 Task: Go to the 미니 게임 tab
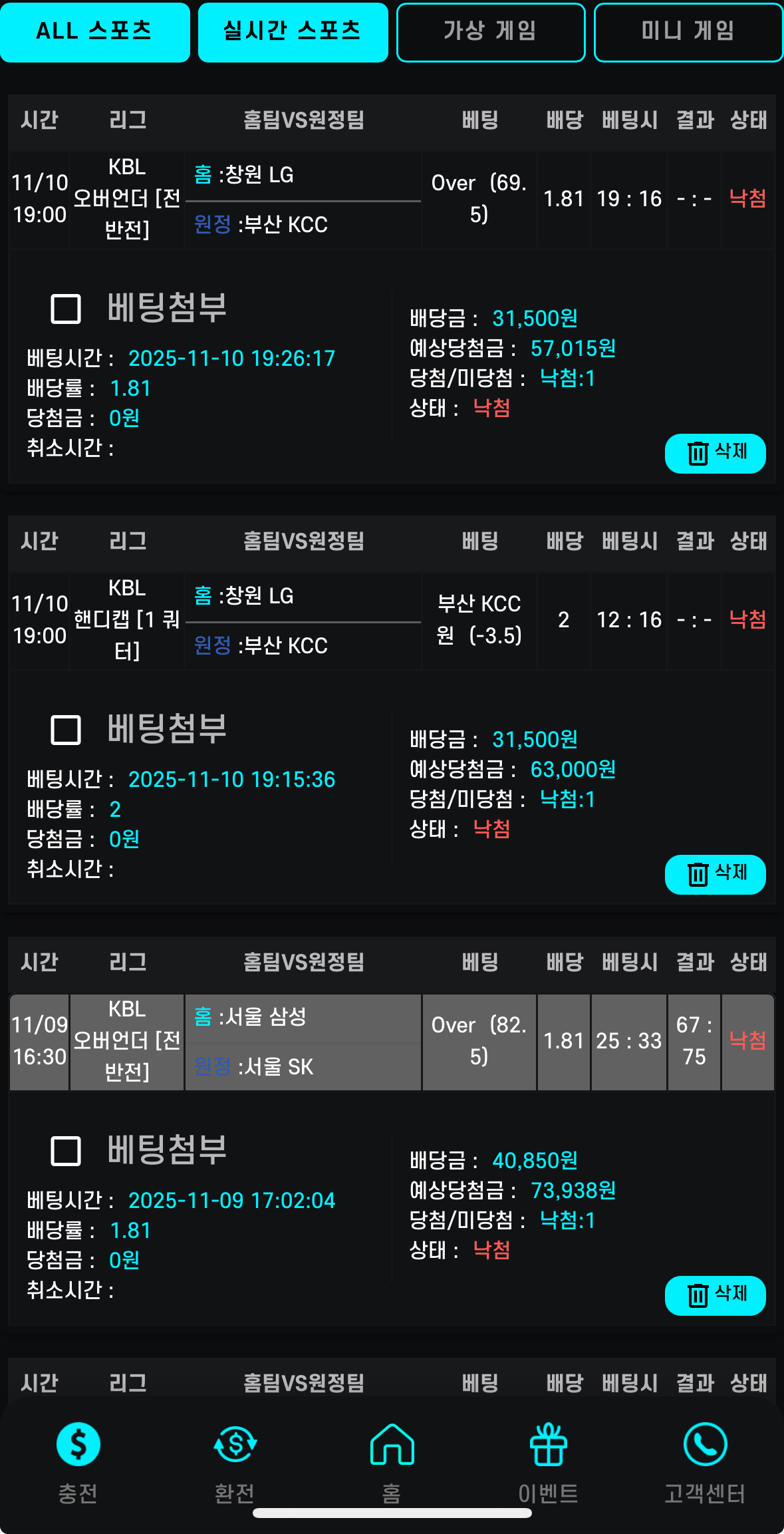click(688, 32)
